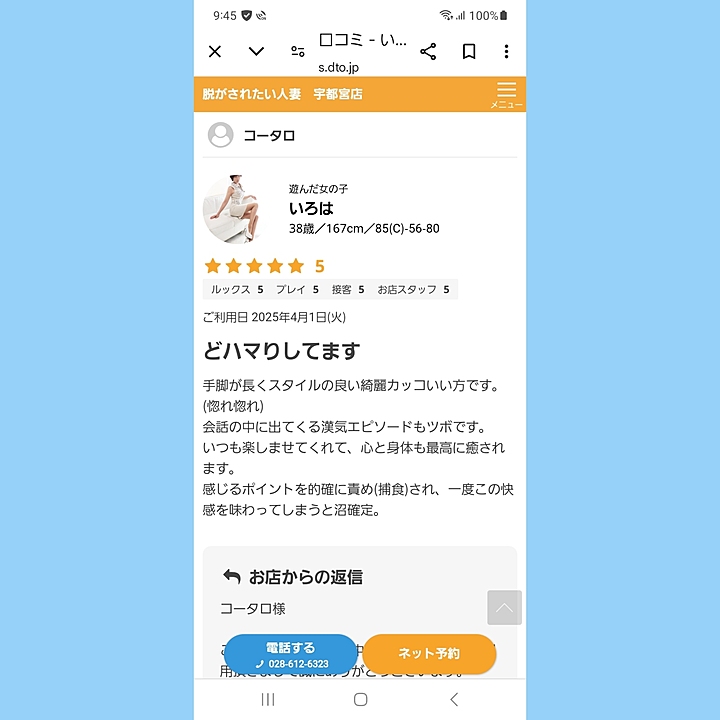Bookmark this page
The width and height of the screenshot is (720, 720).
468,51
